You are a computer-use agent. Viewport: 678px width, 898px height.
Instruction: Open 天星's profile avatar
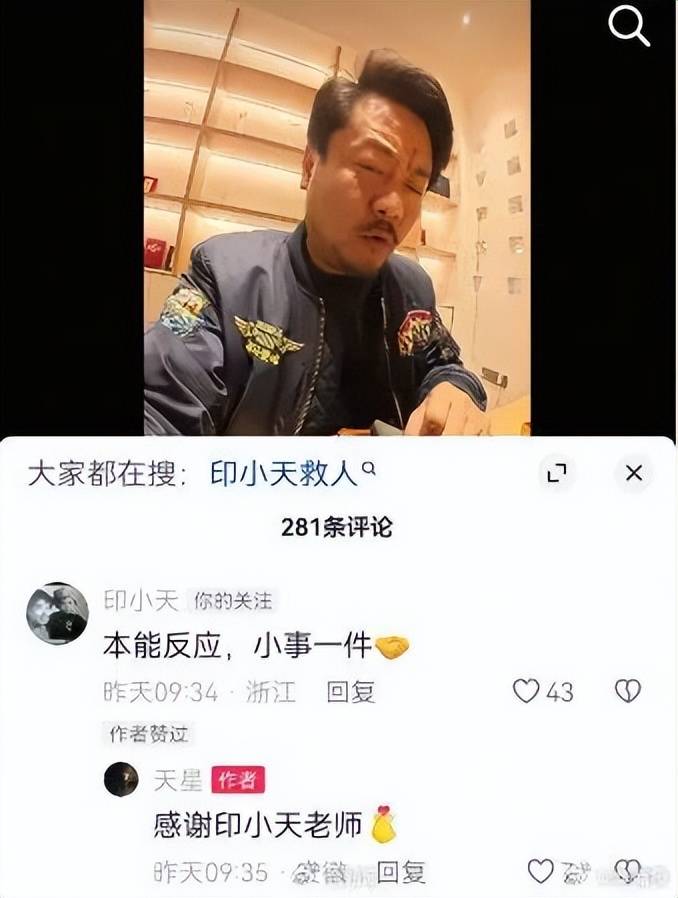click(x=121, y=779)
